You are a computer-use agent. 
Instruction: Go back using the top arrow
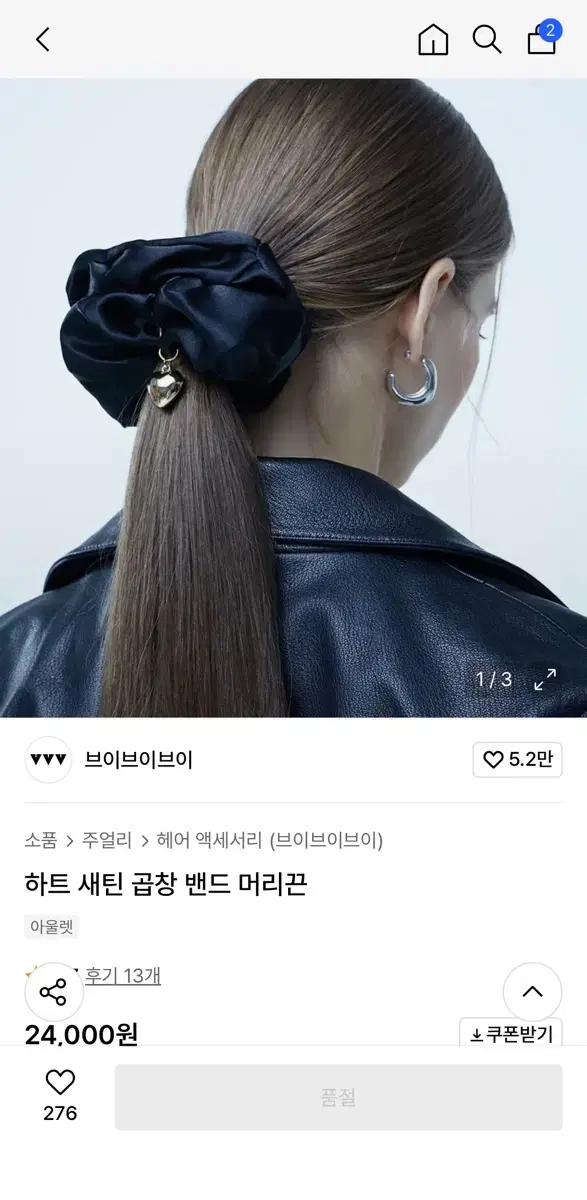click(42, 39)
